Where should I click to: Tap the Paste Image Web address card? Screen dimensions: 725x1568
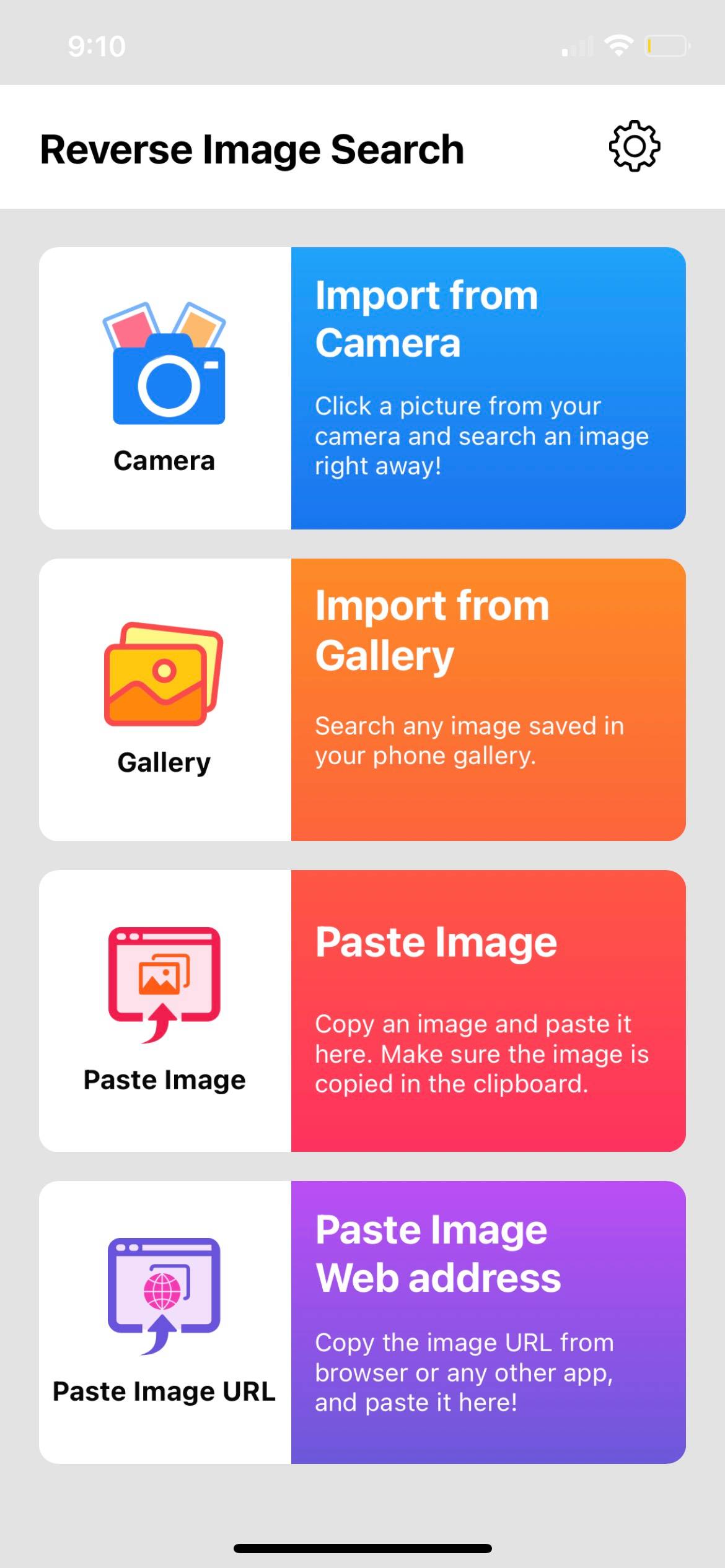pyautogui.click(x=362, y=1322)
